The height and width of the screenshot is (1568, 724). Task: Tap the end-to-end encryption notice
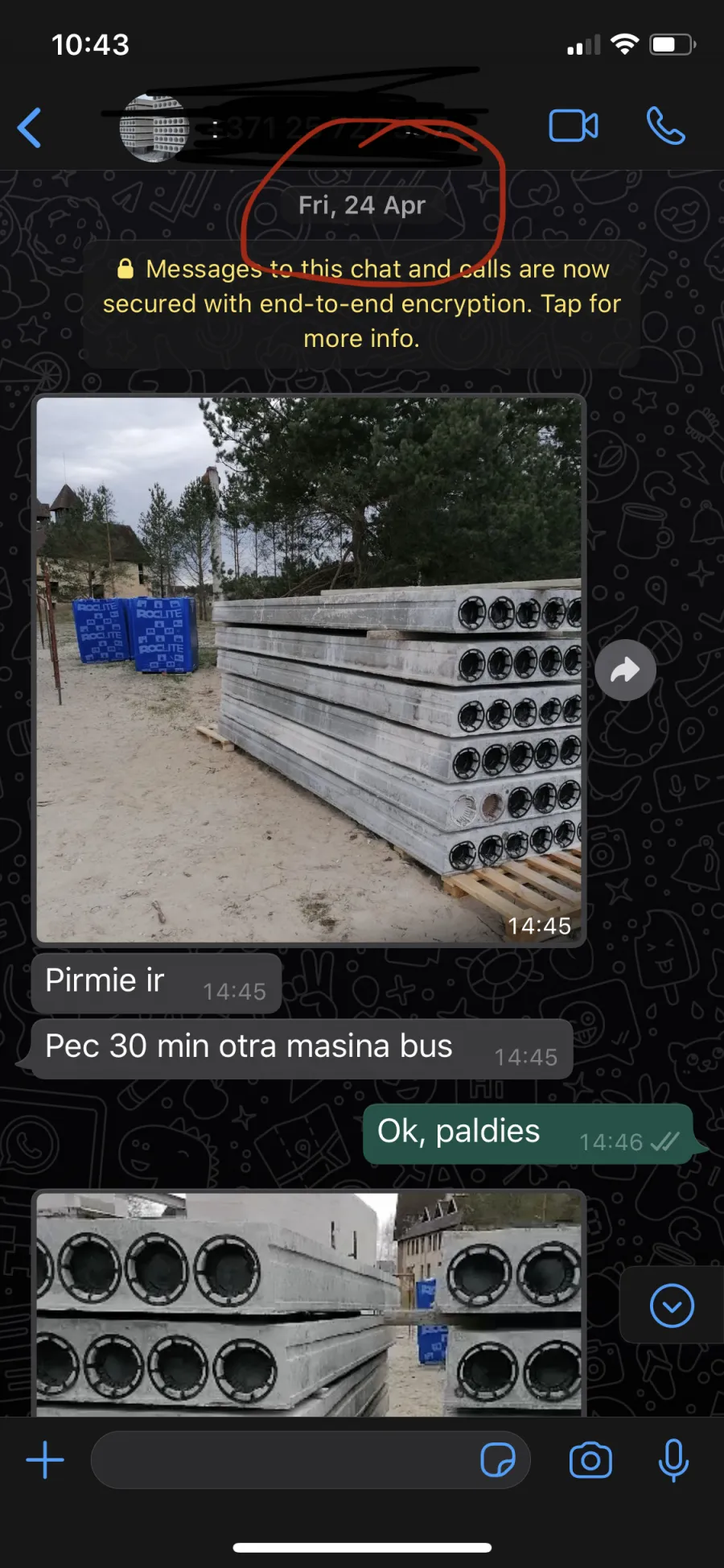pyautogui.click(x=362, y=303)
